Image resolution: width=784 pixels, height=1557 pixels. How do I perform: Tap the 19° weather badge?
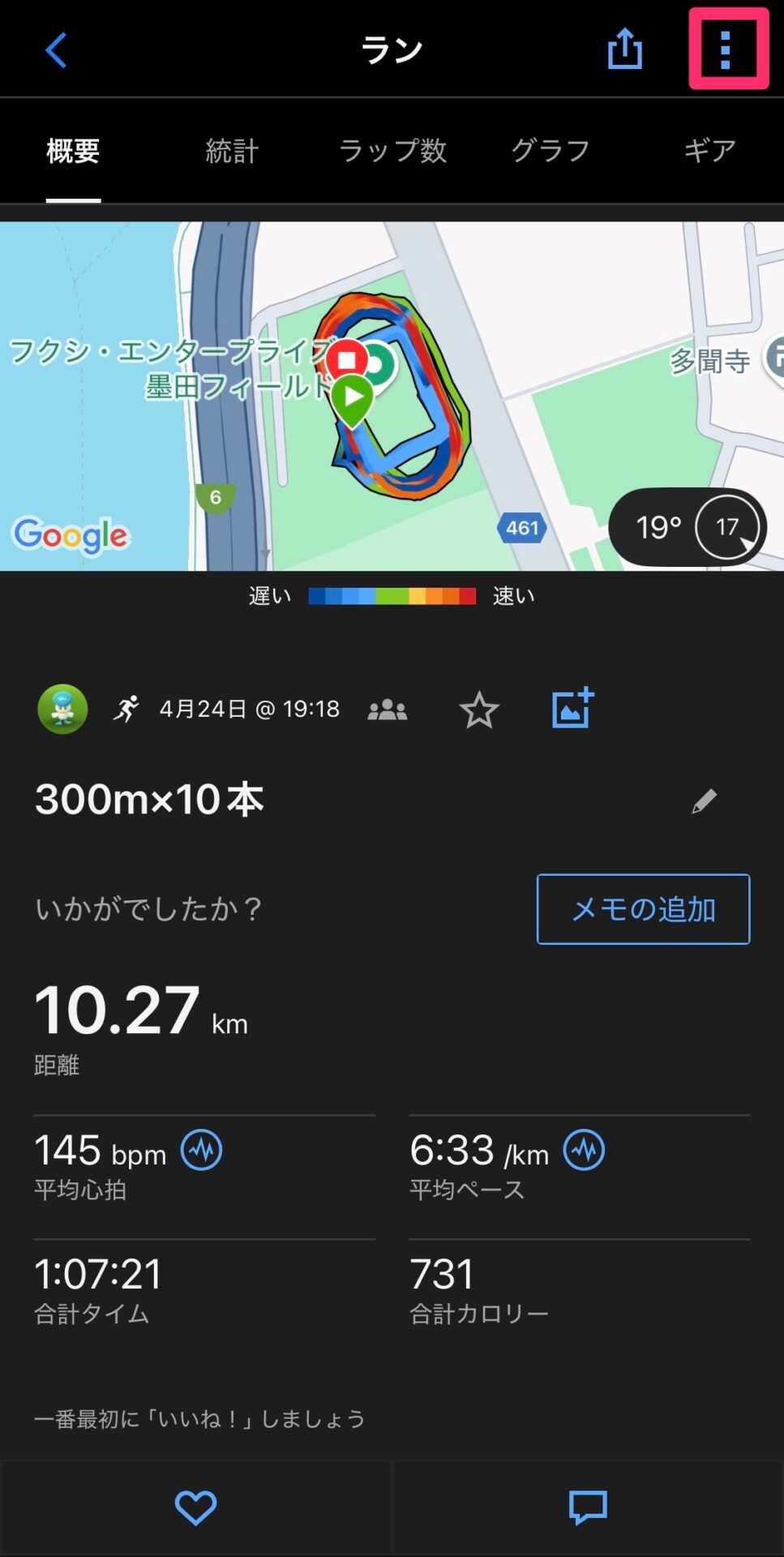[688, 527]
